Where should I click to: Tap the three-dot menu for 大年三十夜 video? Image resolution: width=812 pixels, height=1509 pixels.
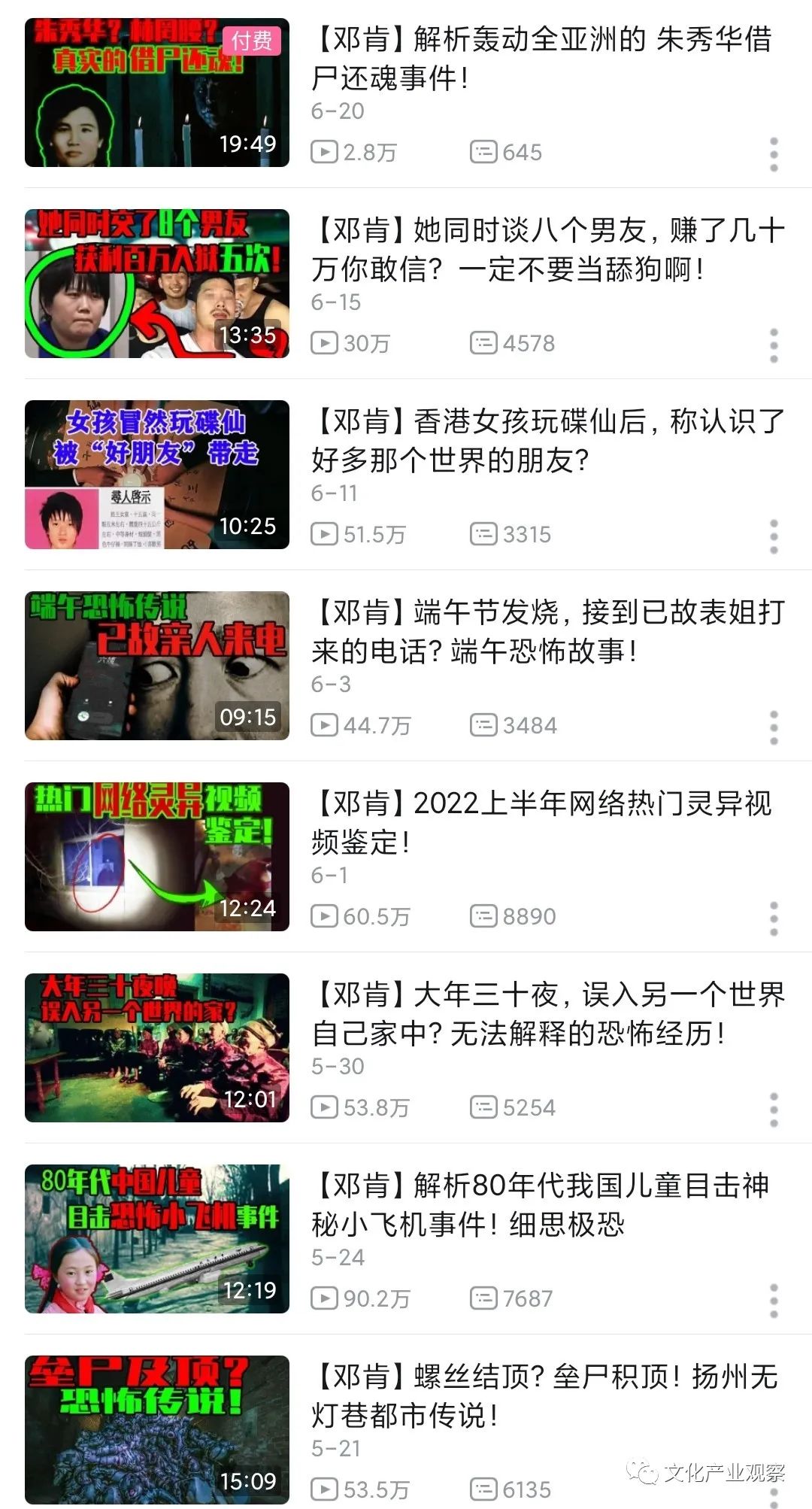[x=774, y=1110]
